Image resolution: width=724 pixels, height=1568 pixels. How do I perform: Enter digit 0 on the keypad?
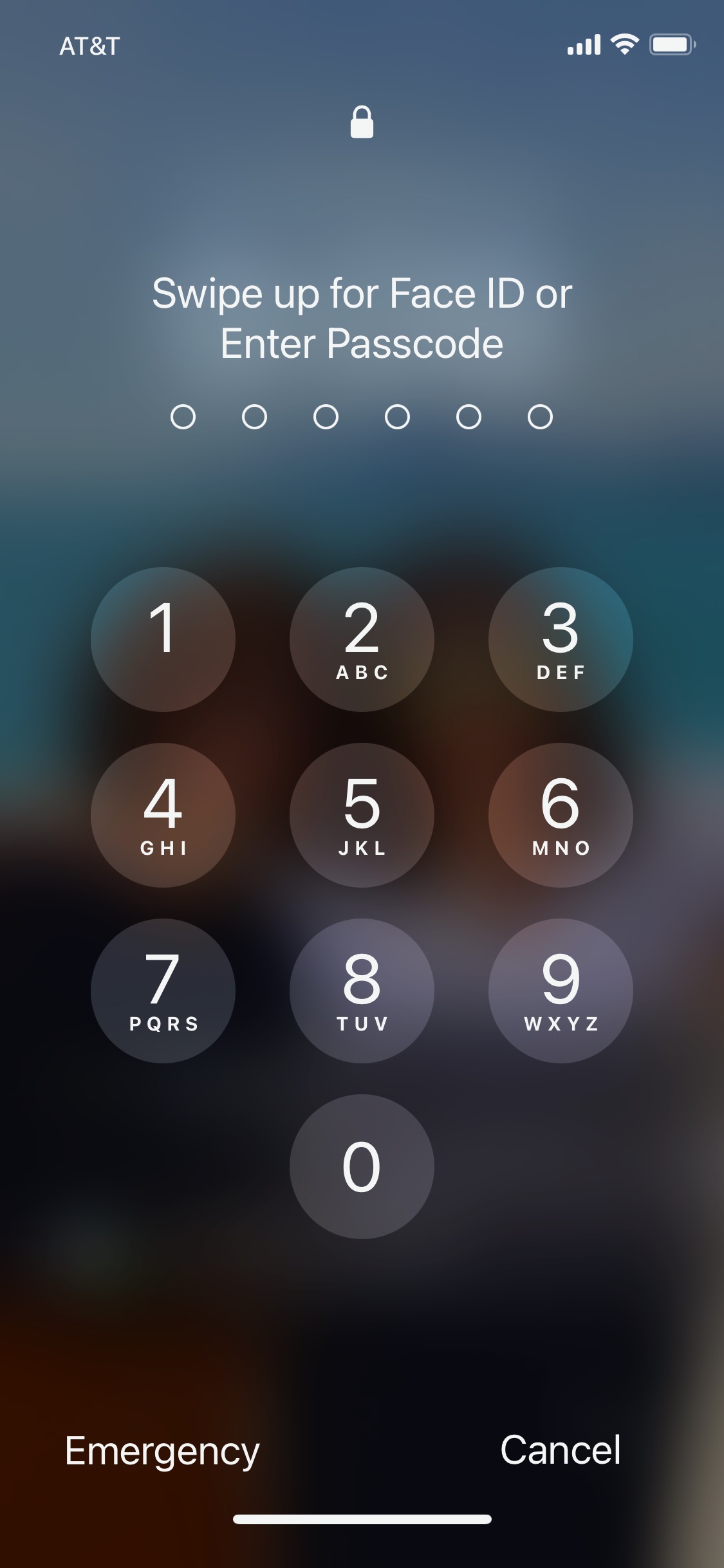tap(362, 1166)
